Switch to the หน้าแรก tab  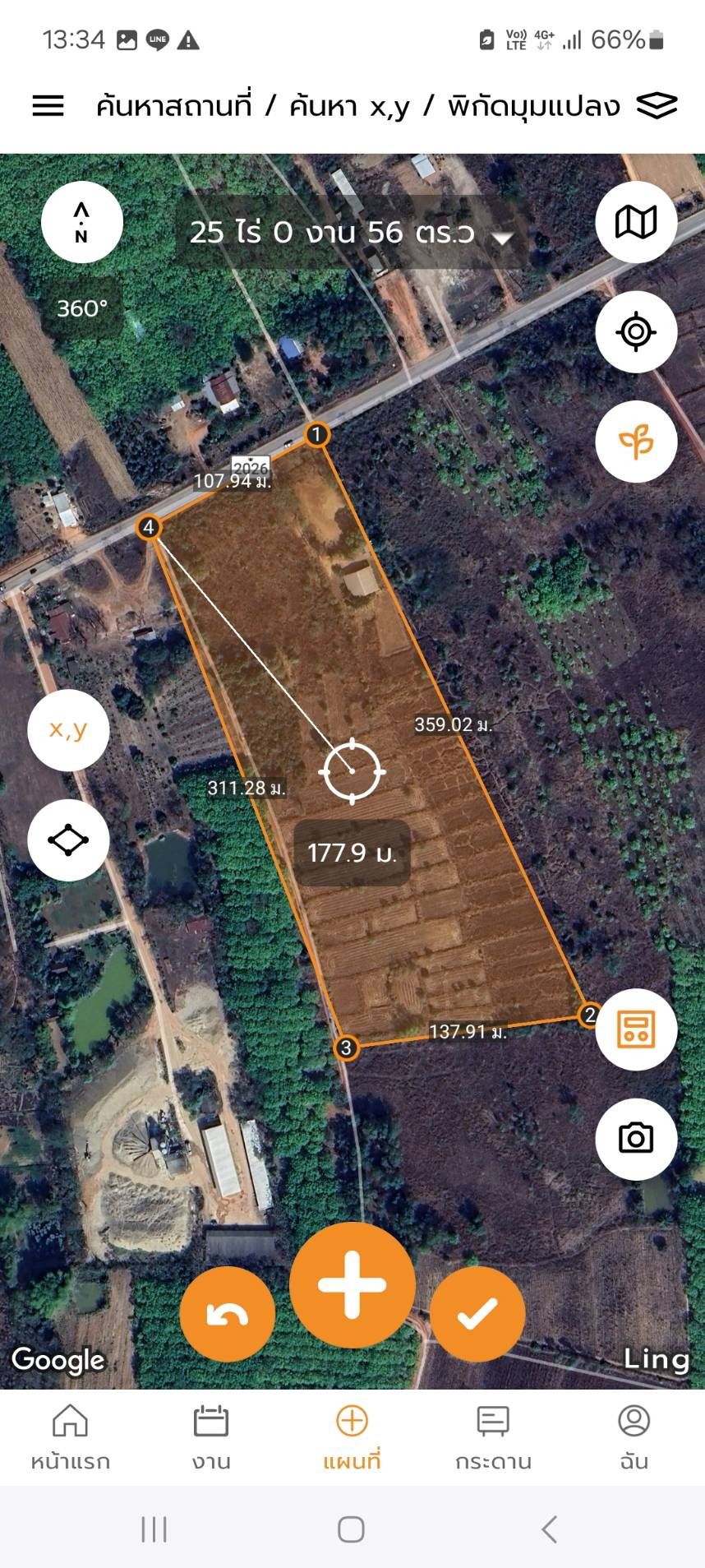(71, 1438)
